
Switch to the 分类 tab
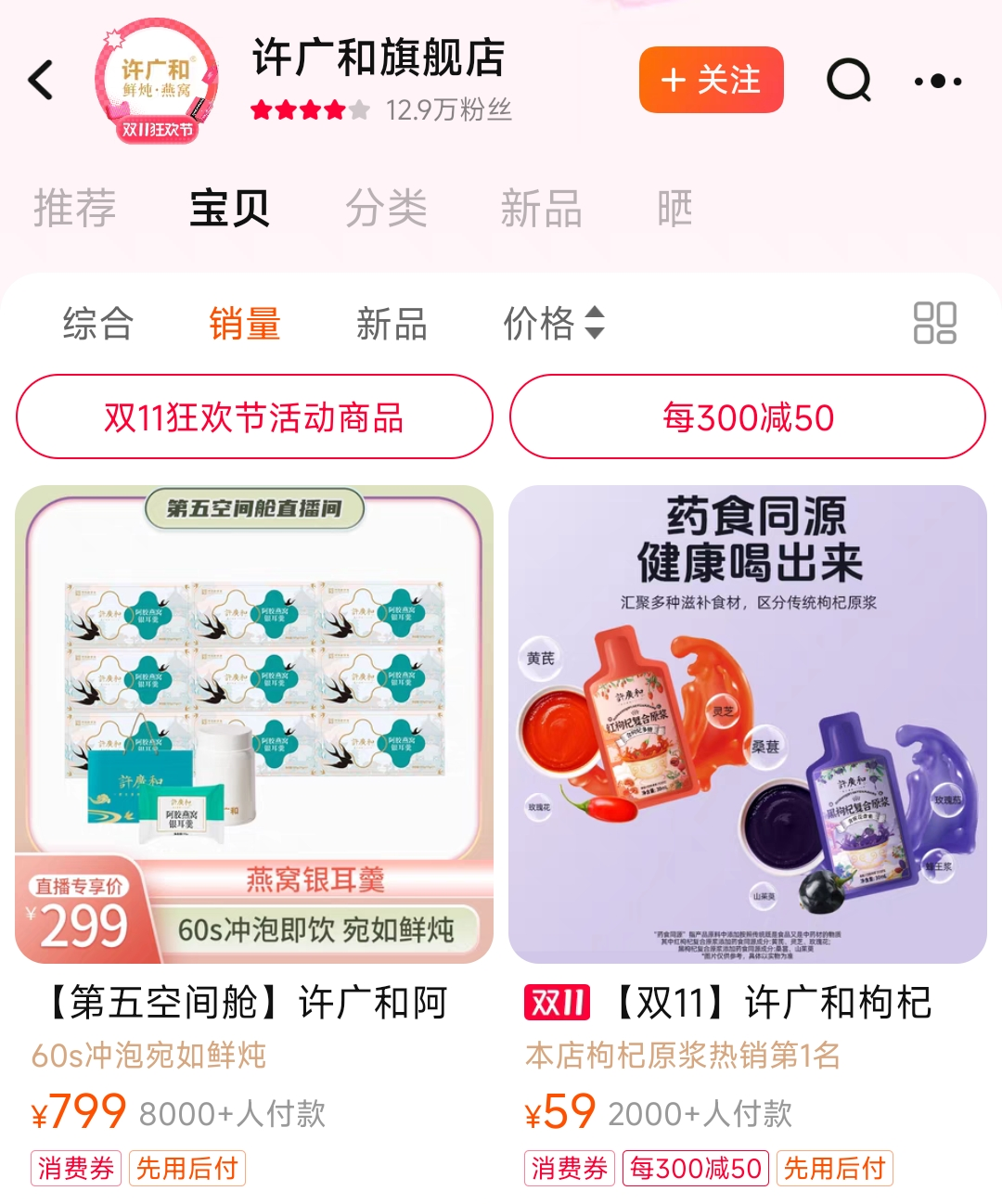pos(386,208)
